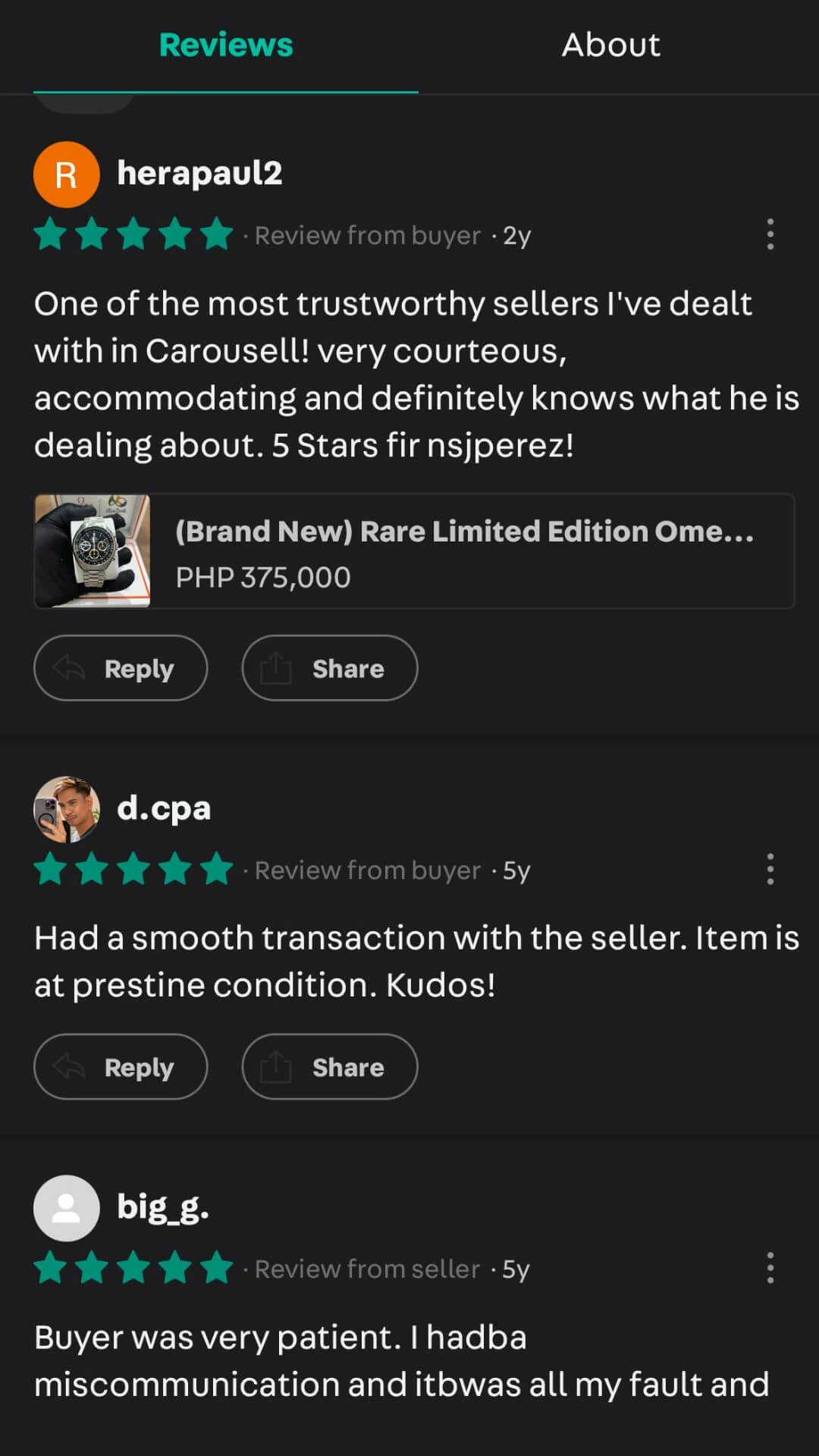Share herapaul2's review
Viewport: 819px width, 1456px height.
[x=329, y=668]
